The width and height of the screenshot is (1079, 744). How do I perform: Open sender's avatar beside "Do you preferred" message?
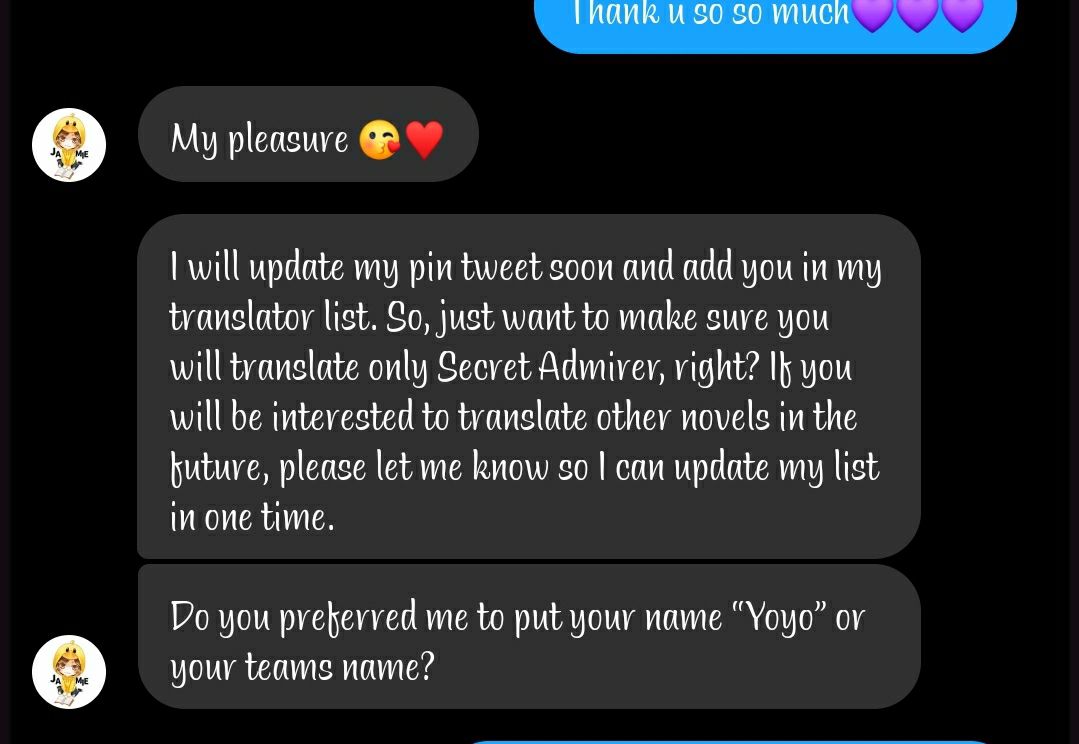[69, 672]
